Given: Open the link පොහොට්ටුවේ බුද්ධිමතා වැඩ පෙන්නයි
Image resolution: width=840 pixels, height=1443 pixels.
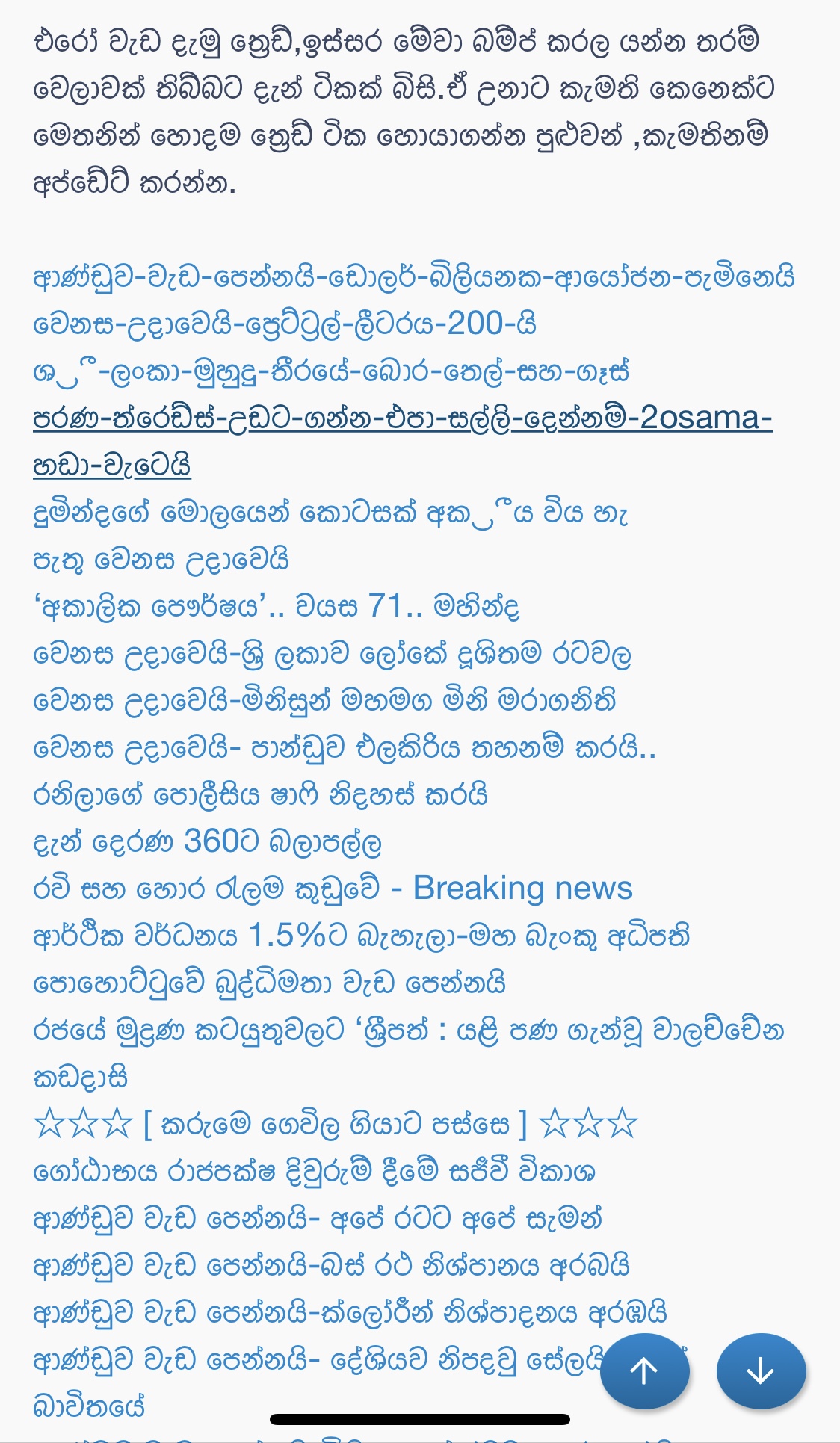Looking at the screenshot, I should click(269, 983).
